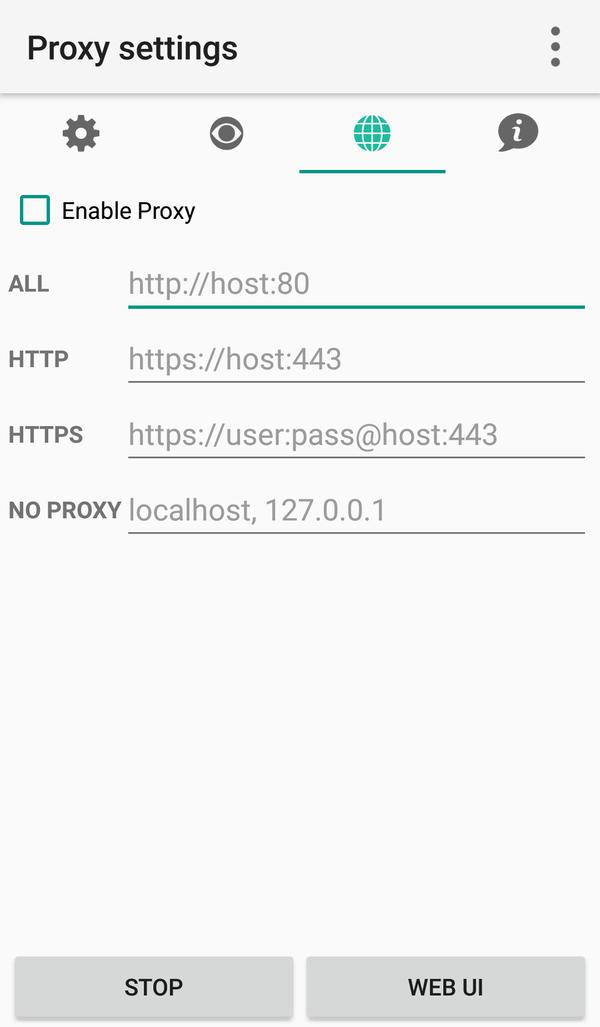Tap the STOP button
The height and width of the screenshot is (1027, 600).
[154, 987]
